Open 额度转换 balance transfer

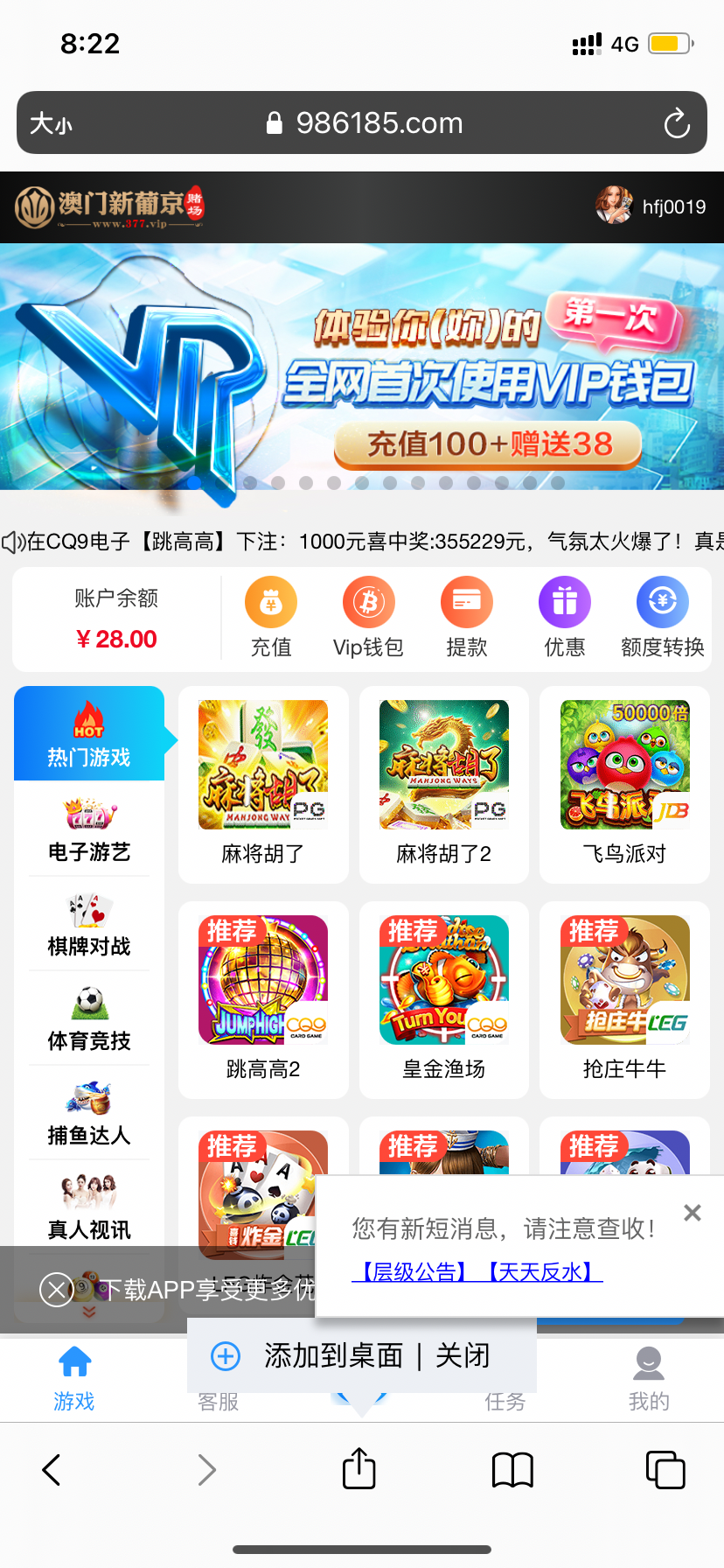click(662, 618)
